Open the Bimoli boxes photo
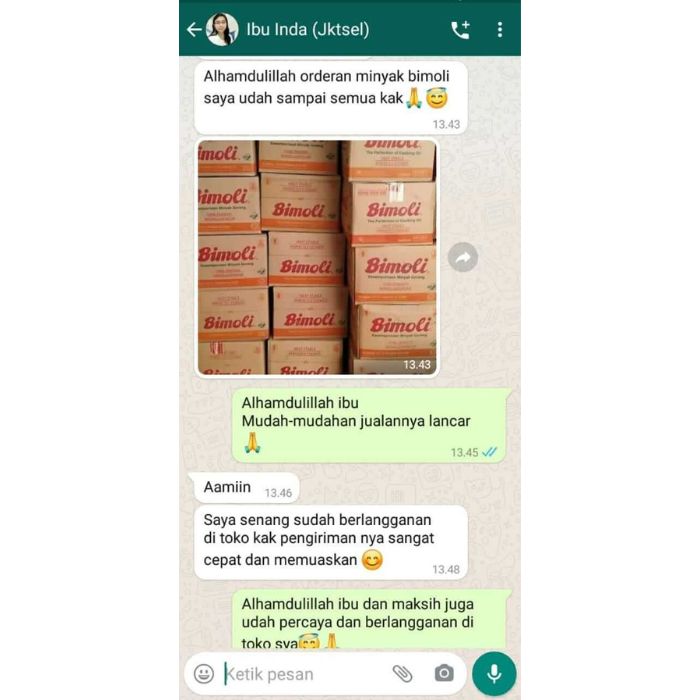 point(317,258)
